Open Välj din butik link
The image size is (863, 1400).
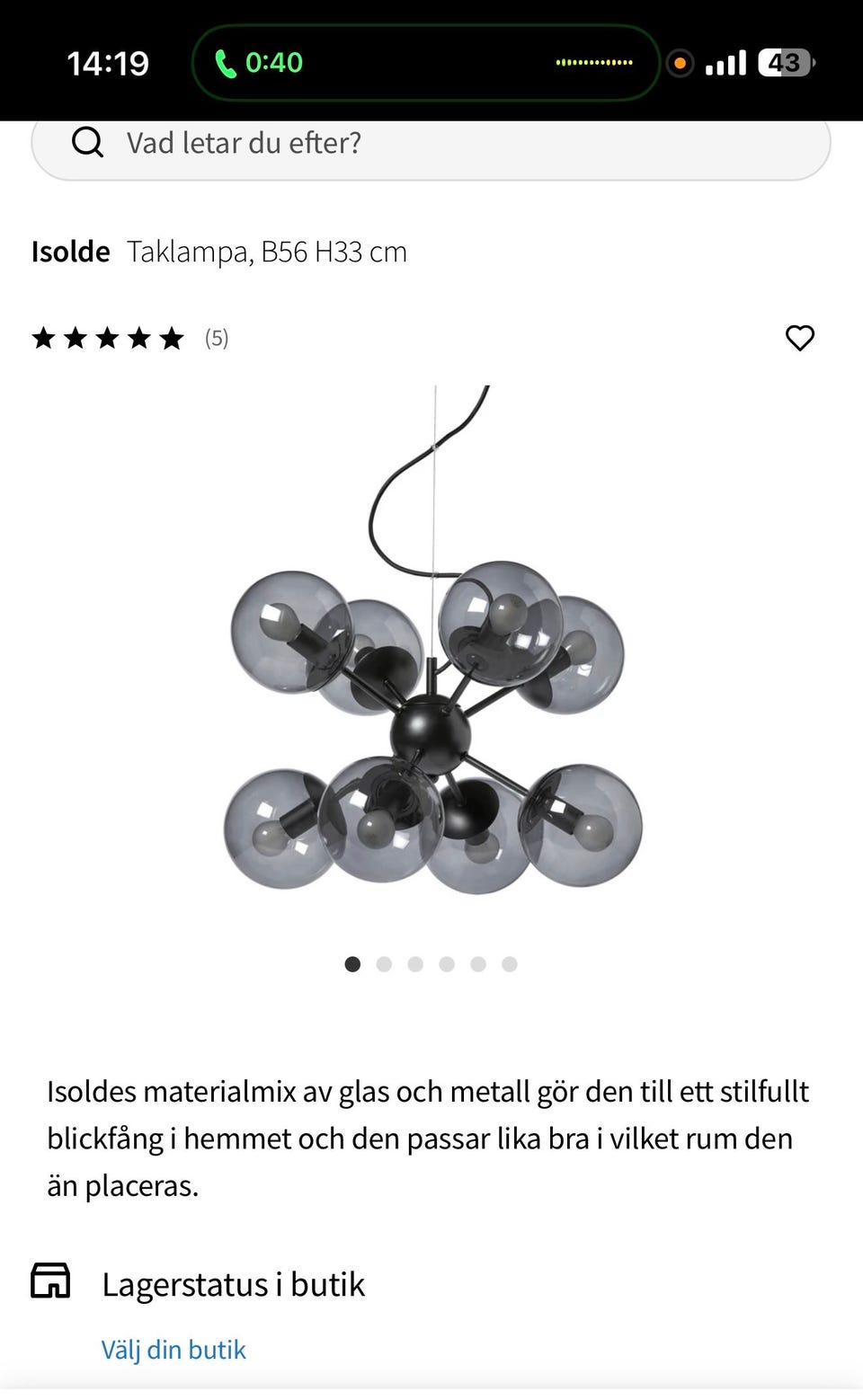(173, 1349)
